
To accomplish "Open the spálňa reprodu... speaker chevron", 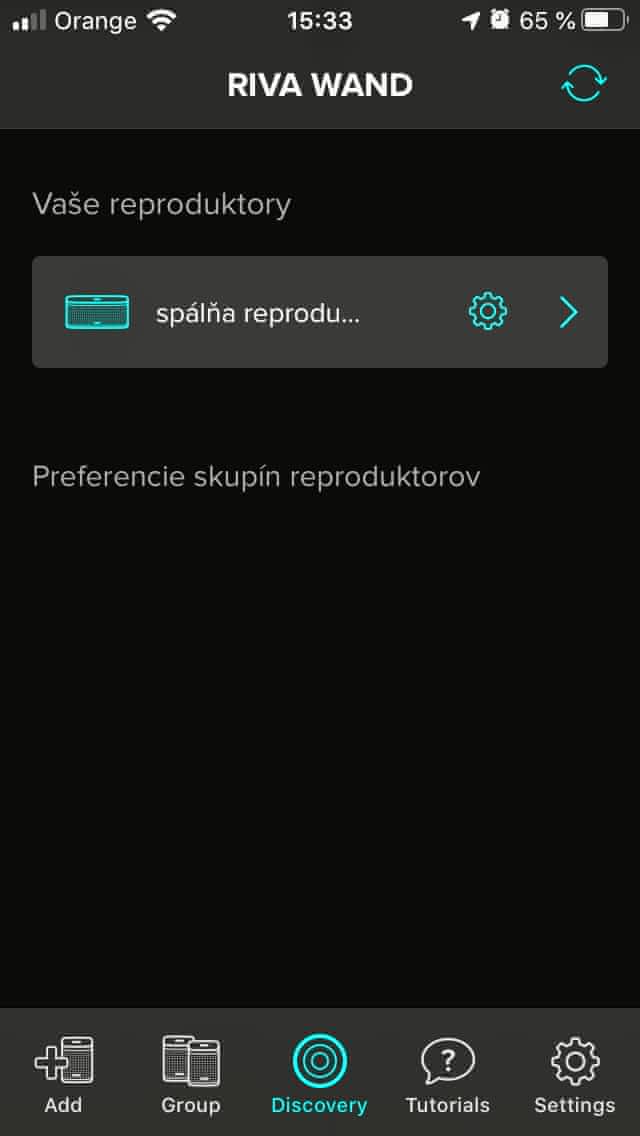I will [x=568, y=312].
